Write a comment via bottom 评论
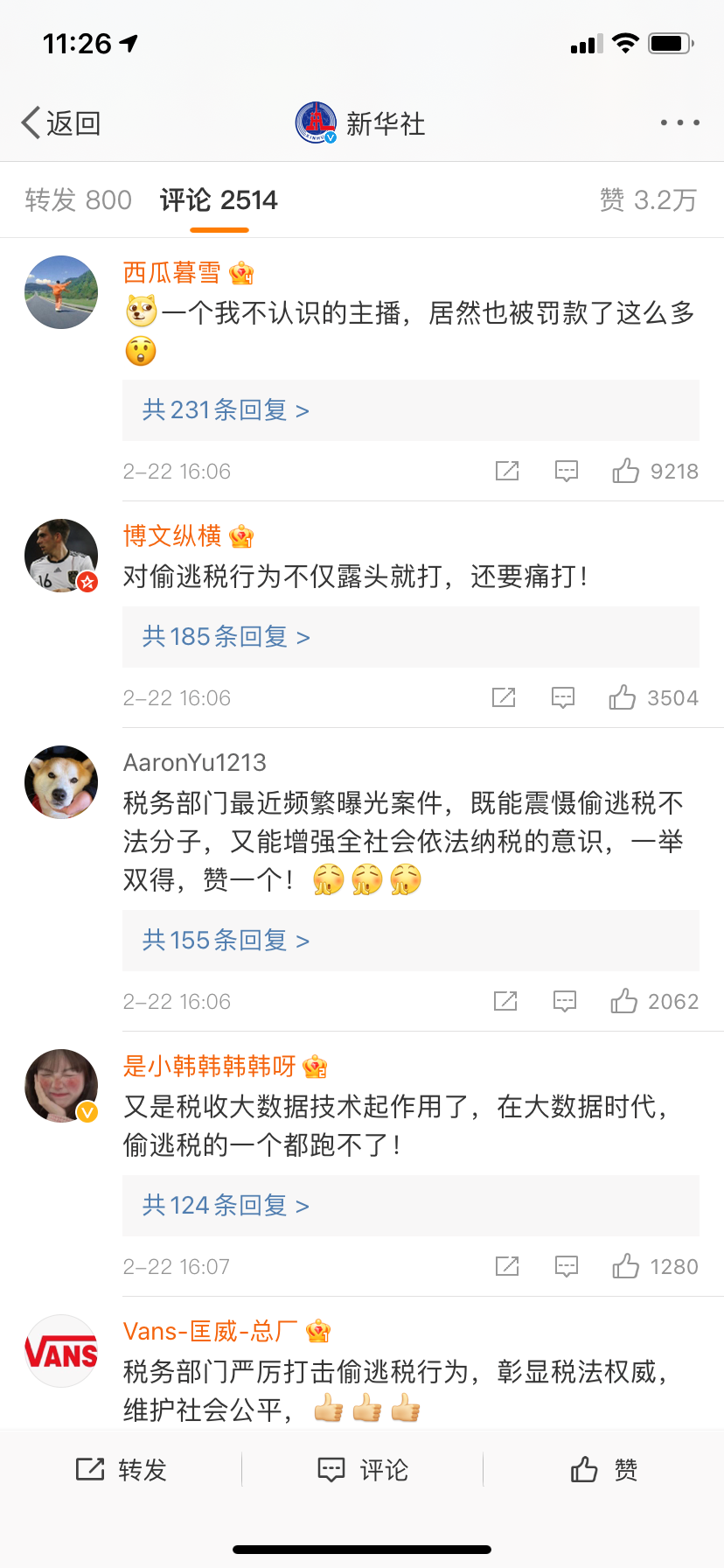Image resolution: width=724 pixels, height=1568 pixels. coord(363,1470)
